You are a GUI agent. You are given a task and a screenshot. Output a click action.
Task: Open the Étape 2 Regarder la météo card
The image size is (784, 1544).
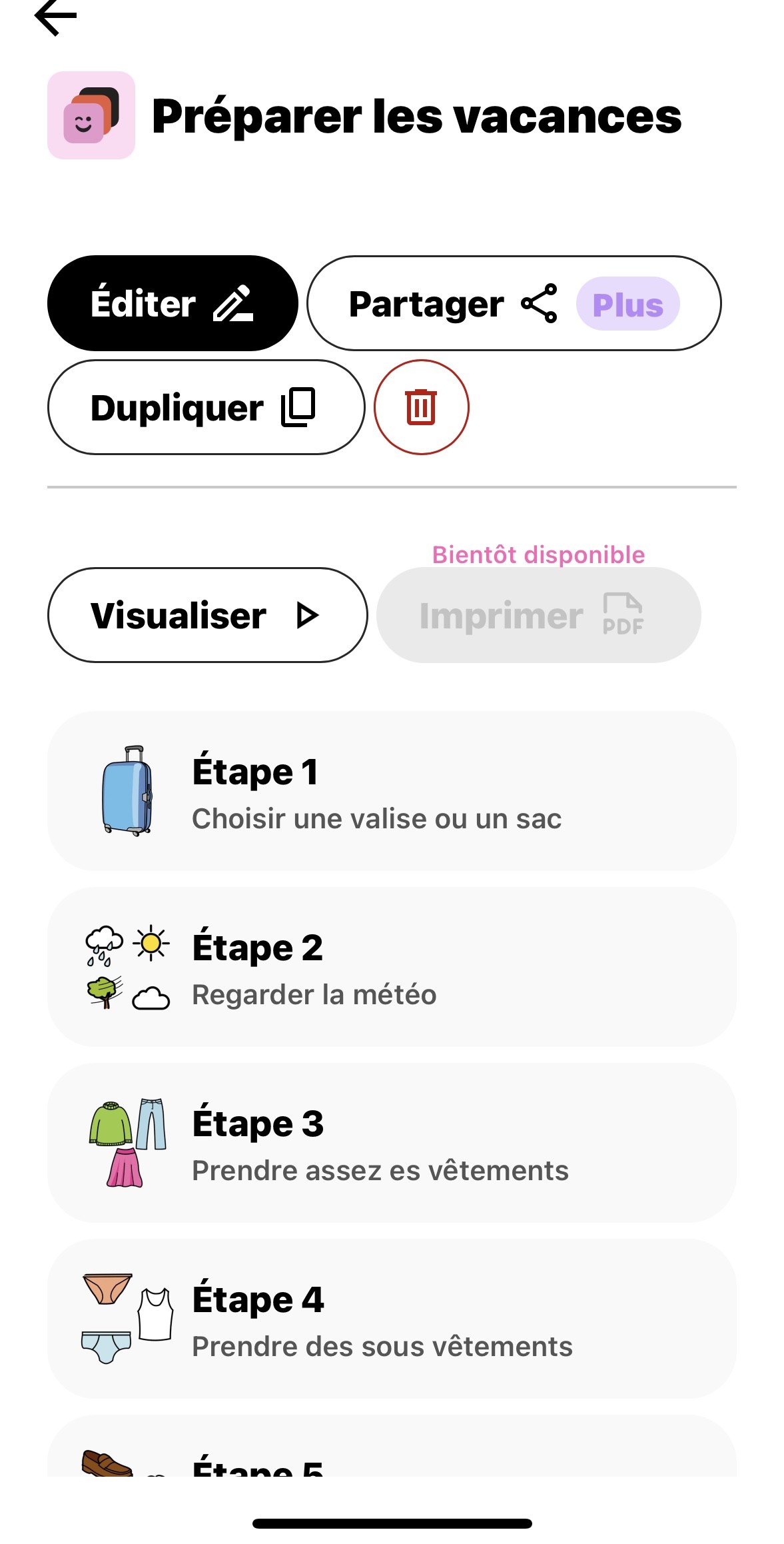coord(392,969)
